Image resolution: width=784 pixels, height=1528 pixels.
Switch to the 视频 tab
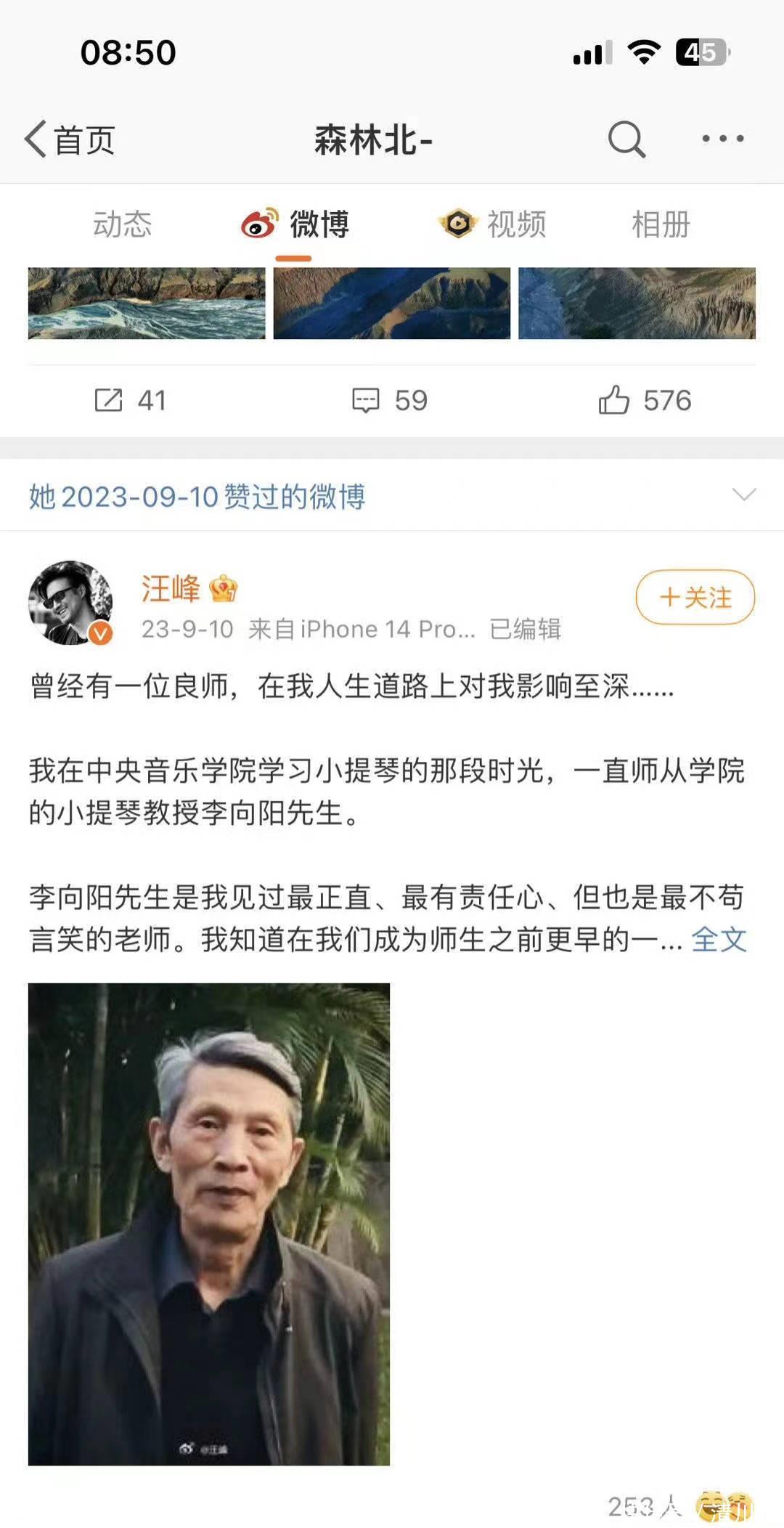pos(494,224)
